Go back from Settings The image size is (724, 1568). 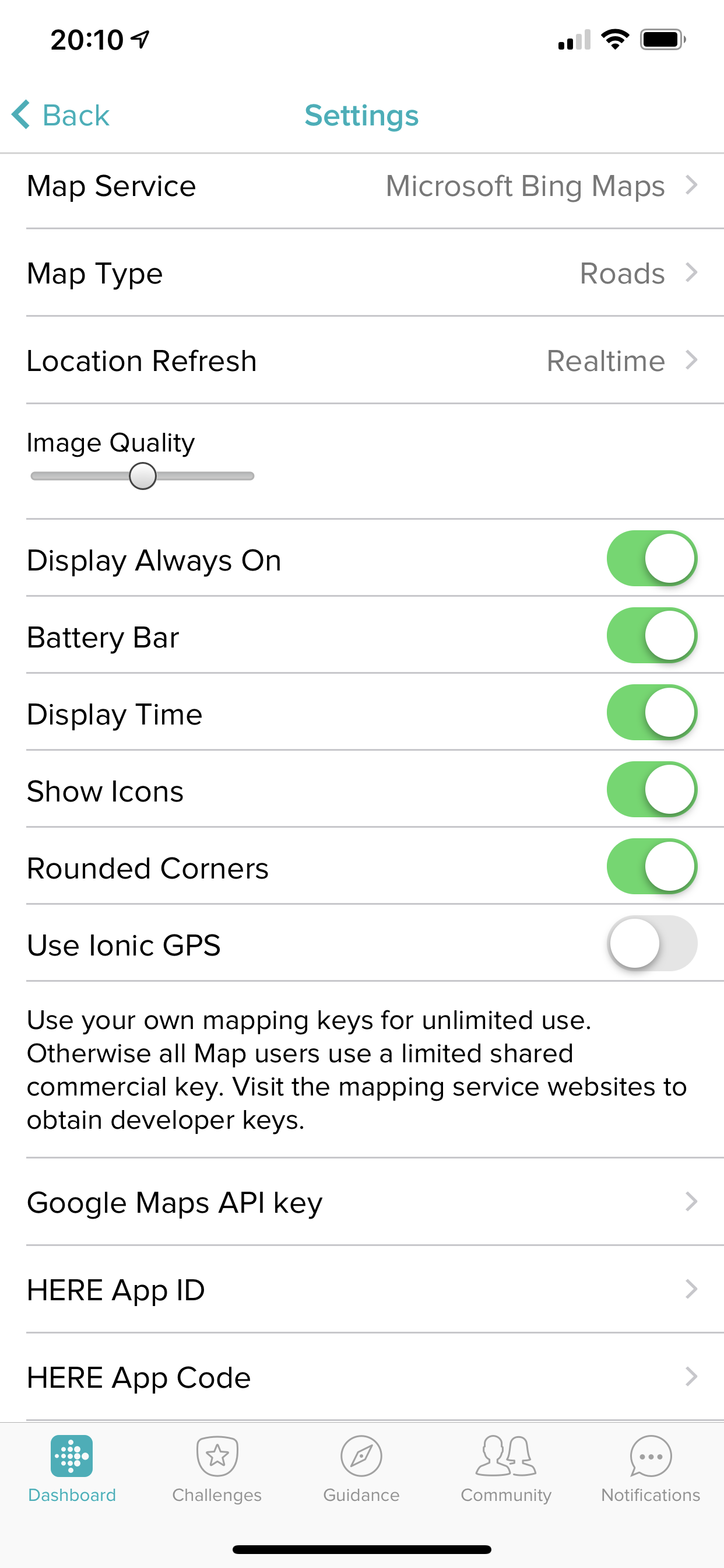61,115
